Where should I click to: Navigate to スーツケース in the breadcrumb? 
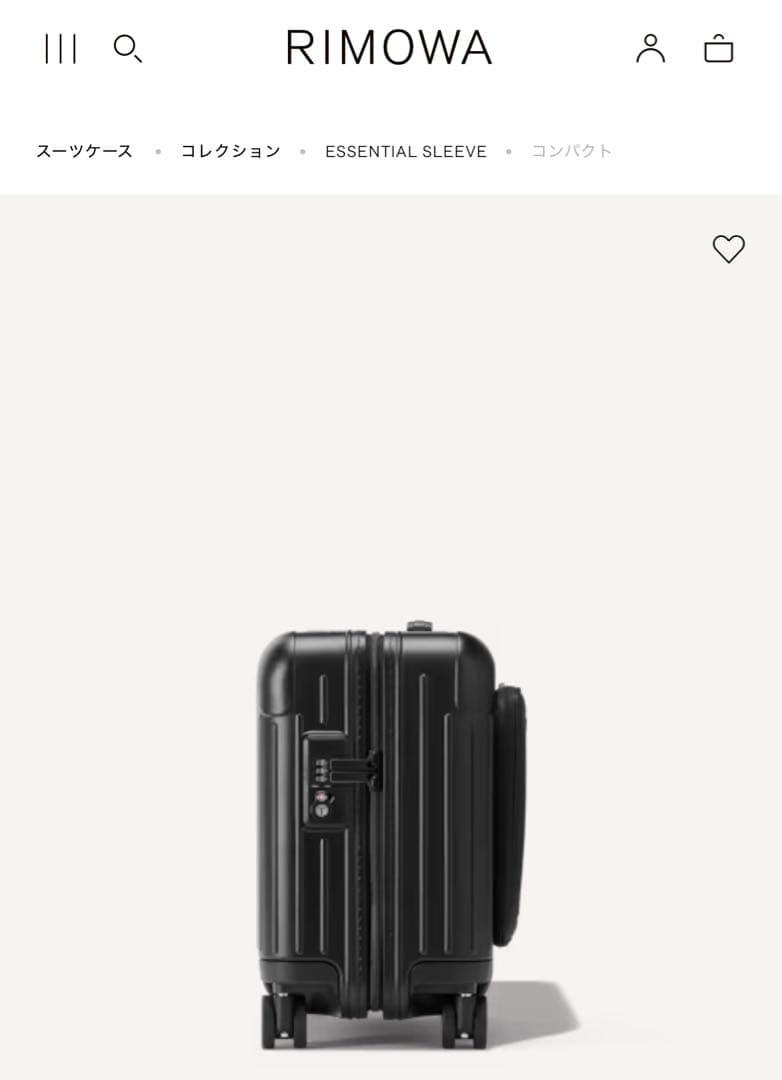pyautogui.click(x=83, y=151)
